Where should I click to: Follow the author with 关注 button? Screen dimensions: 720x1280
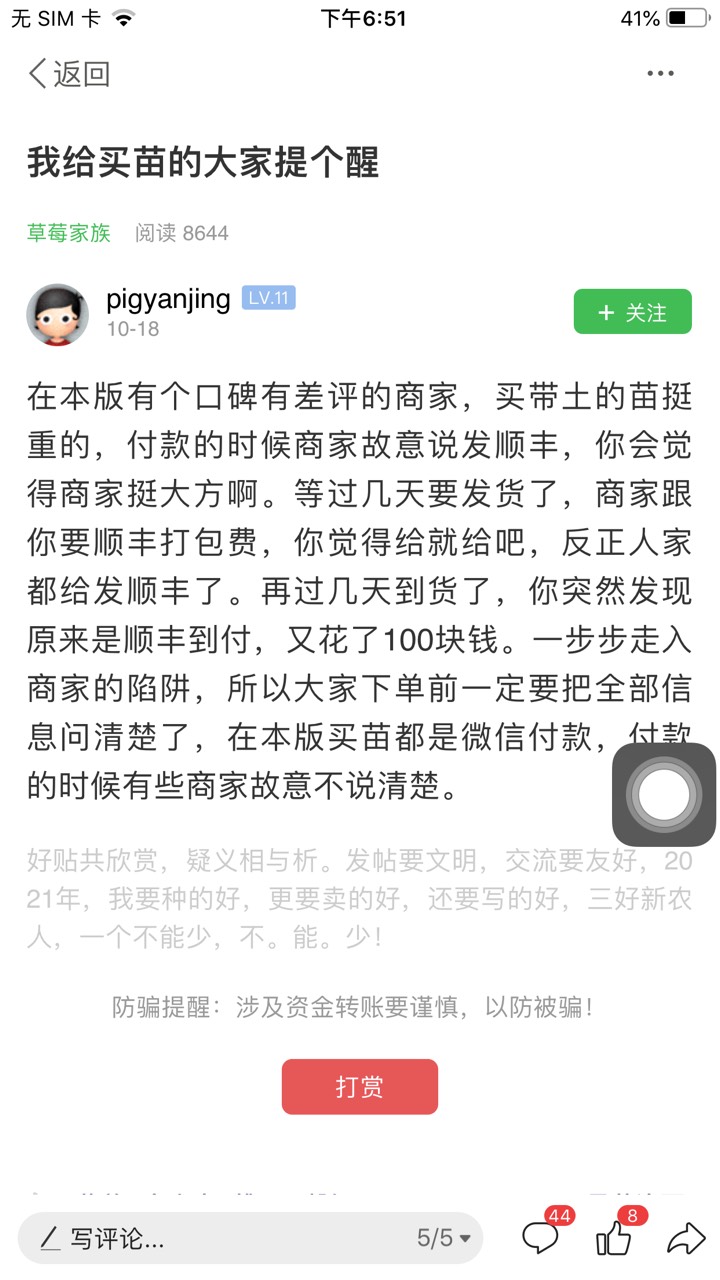(632, 312)
